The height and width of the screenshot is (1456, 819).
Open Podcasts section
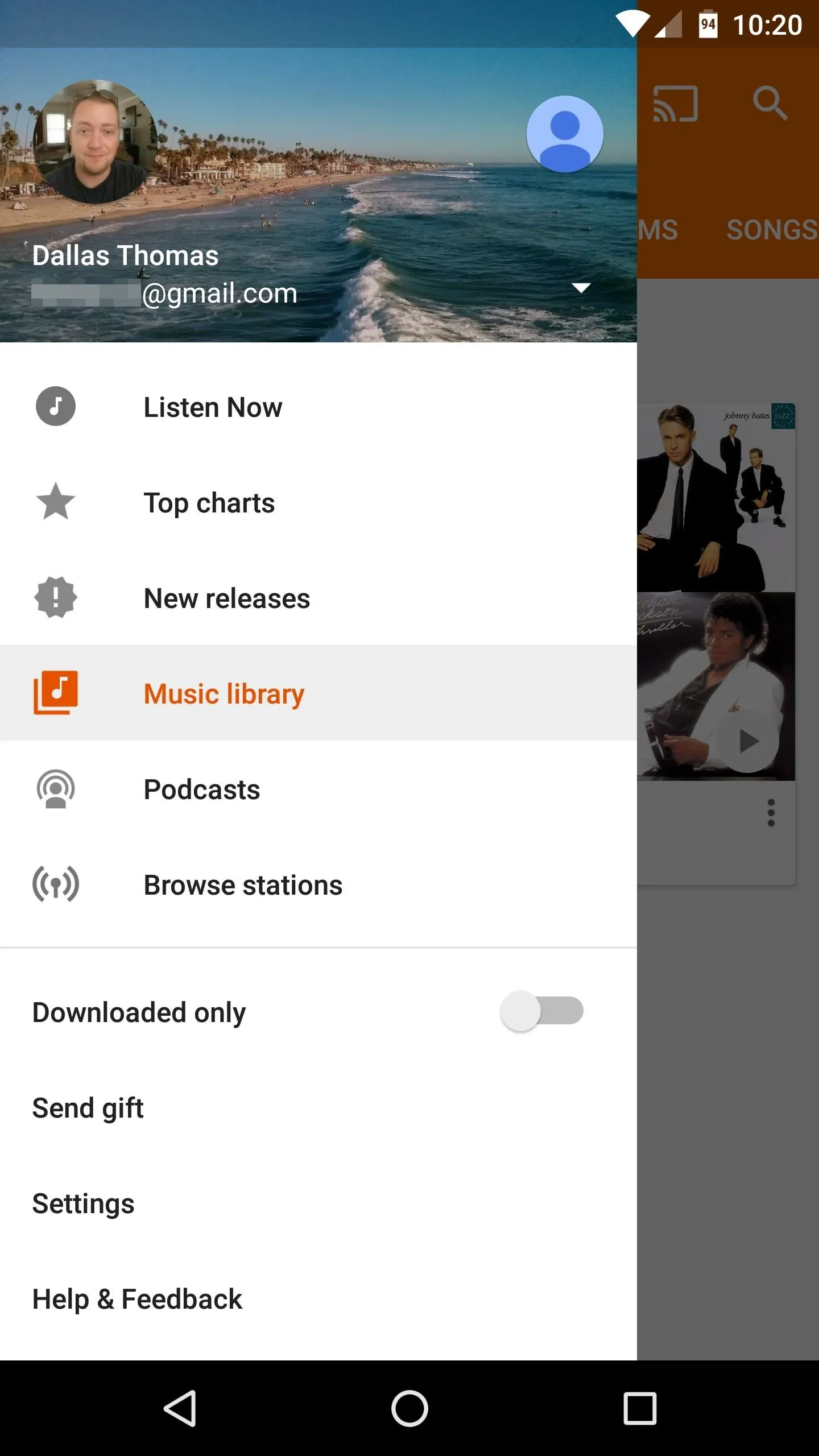[318, 789]
